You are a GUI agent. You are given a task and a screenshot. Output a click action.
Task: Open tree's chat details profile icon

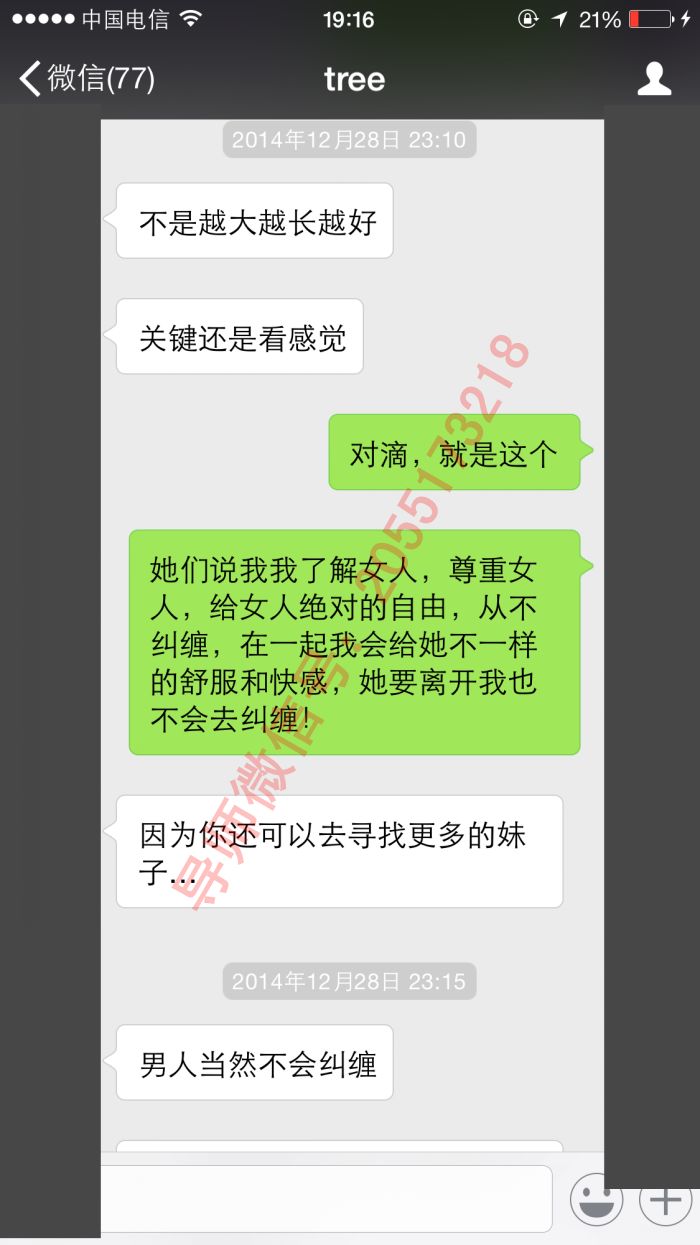(x=654, y=78)
